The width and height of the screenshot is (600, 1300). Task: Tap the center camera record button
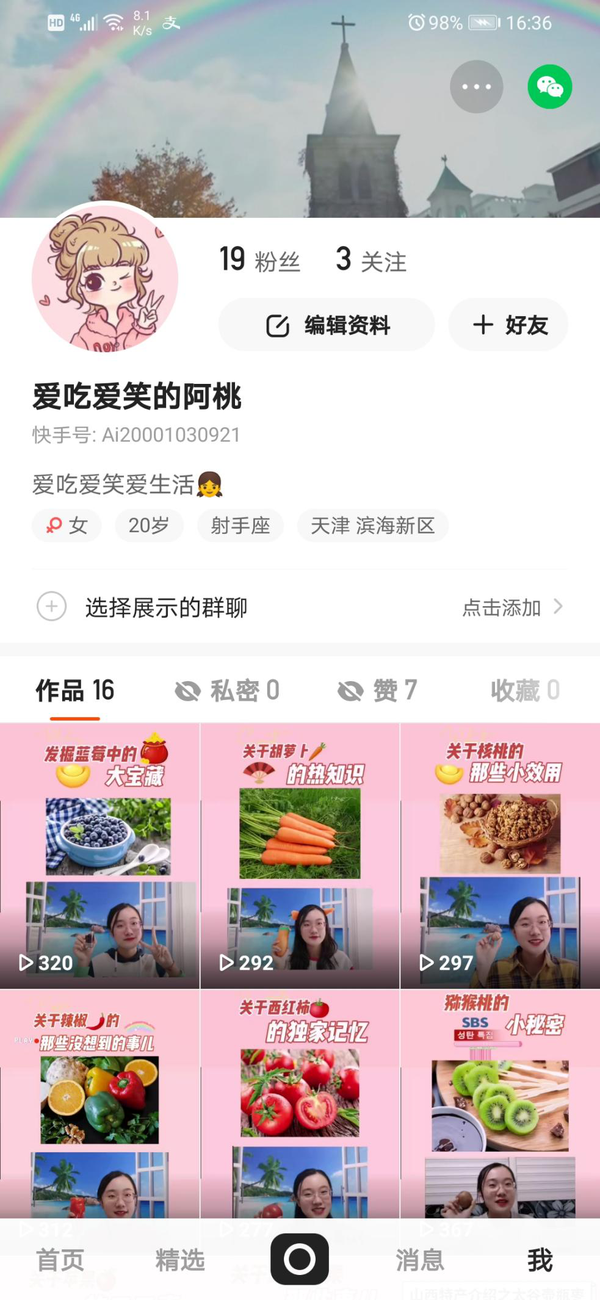pos(299,1259)
